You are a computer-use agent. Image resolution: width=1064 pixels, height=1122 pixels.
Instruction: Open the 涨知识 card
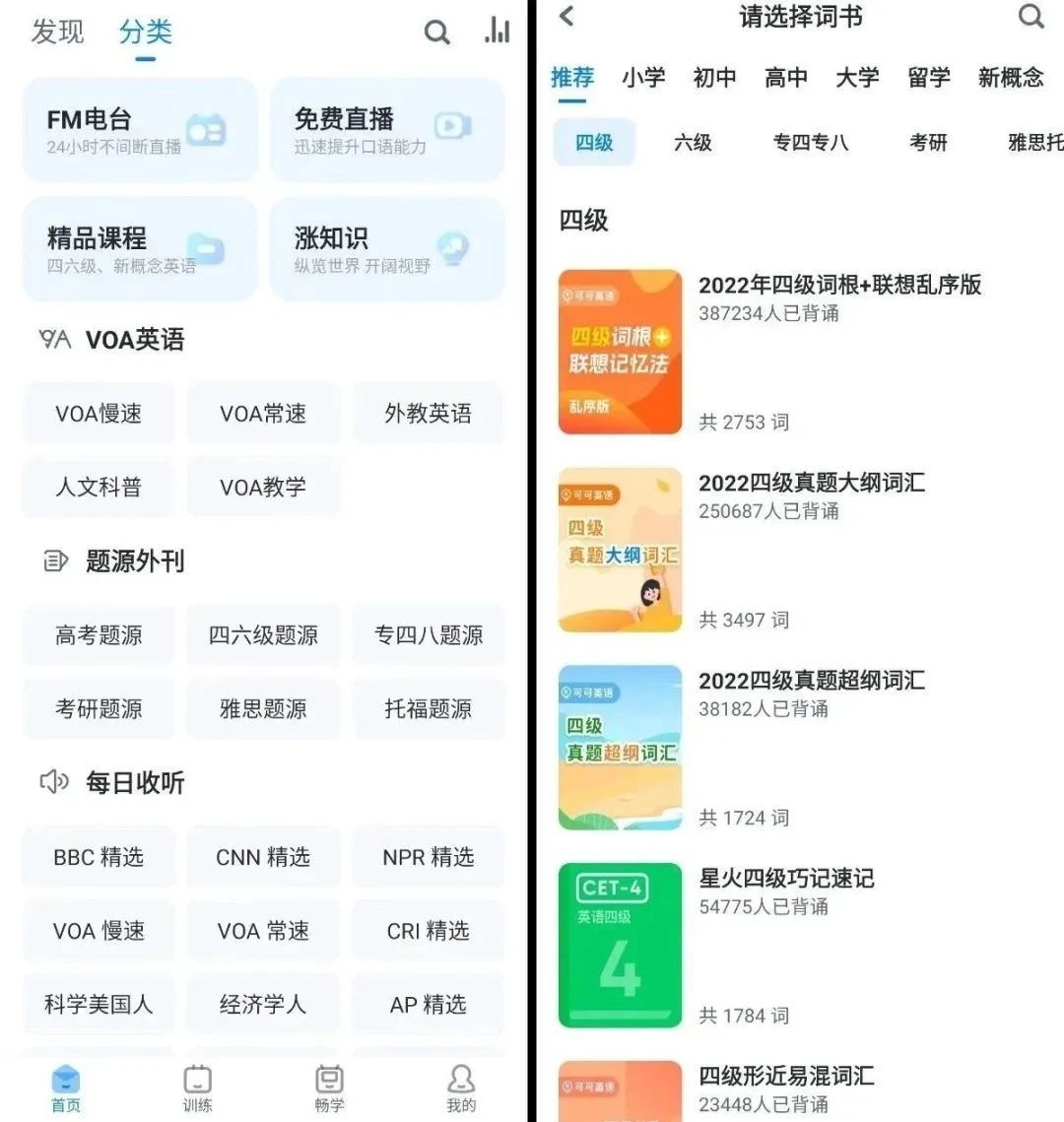[386, 249]
